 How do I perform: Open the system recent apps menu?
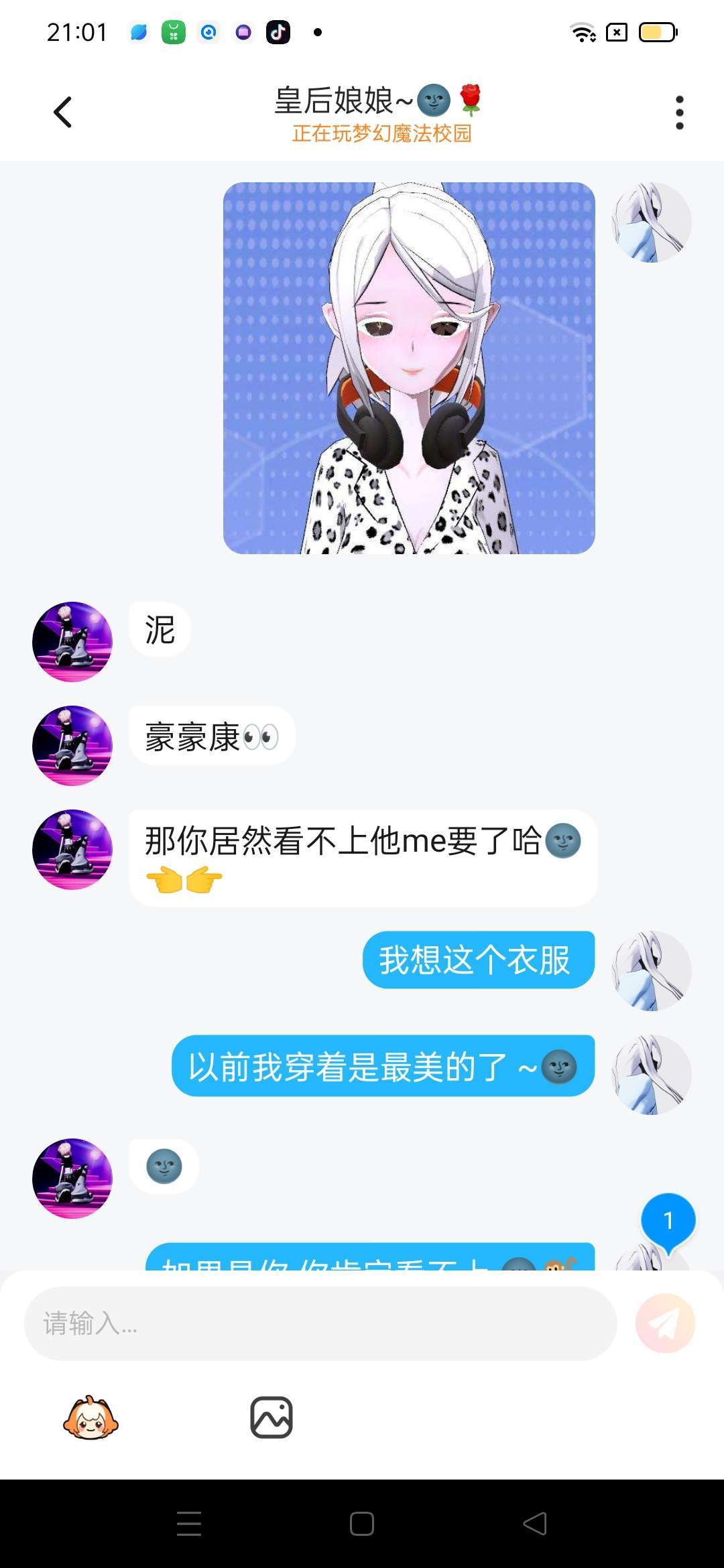[189, 1523]
